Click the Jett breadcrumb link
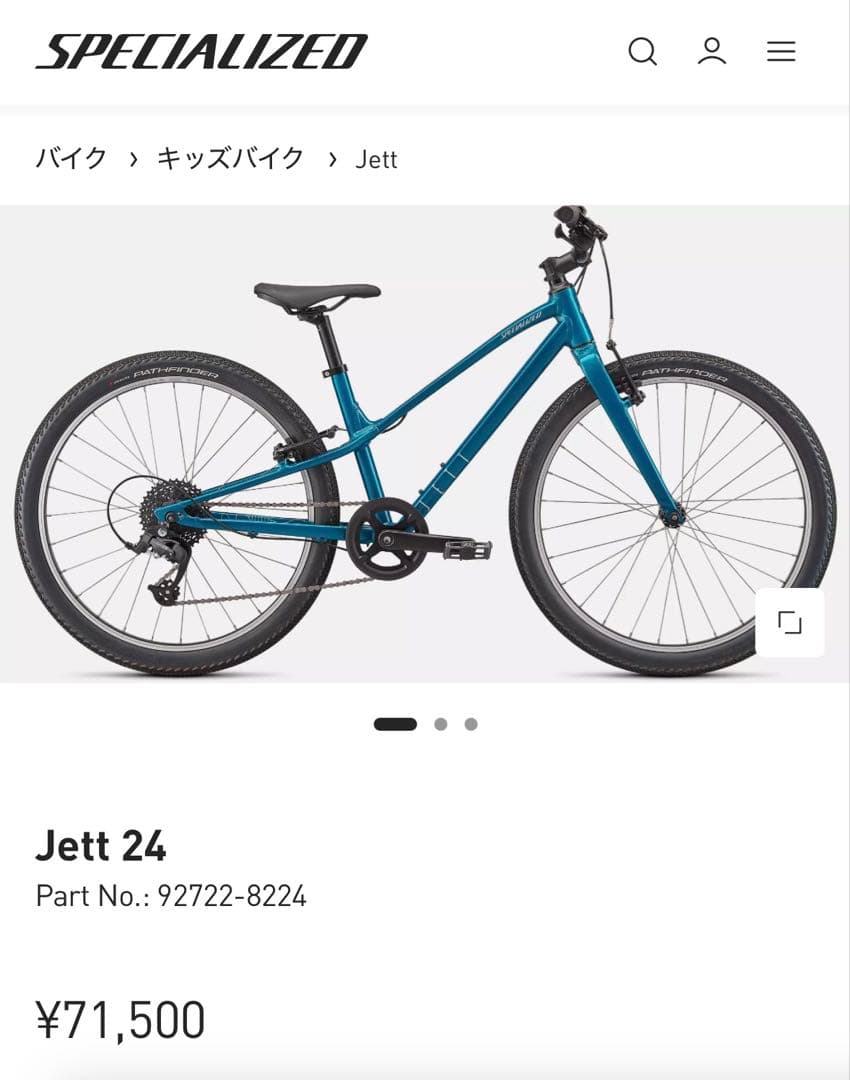 tap(377, 158)
